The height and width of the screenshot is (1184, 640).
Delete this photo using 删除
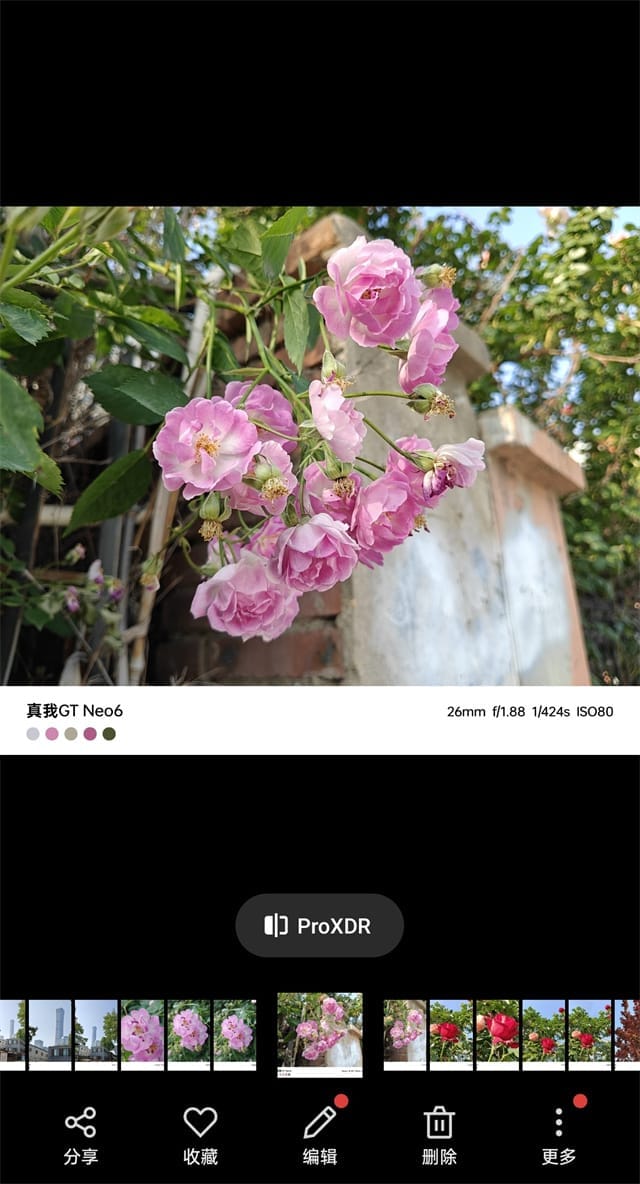pos(439,1136)
